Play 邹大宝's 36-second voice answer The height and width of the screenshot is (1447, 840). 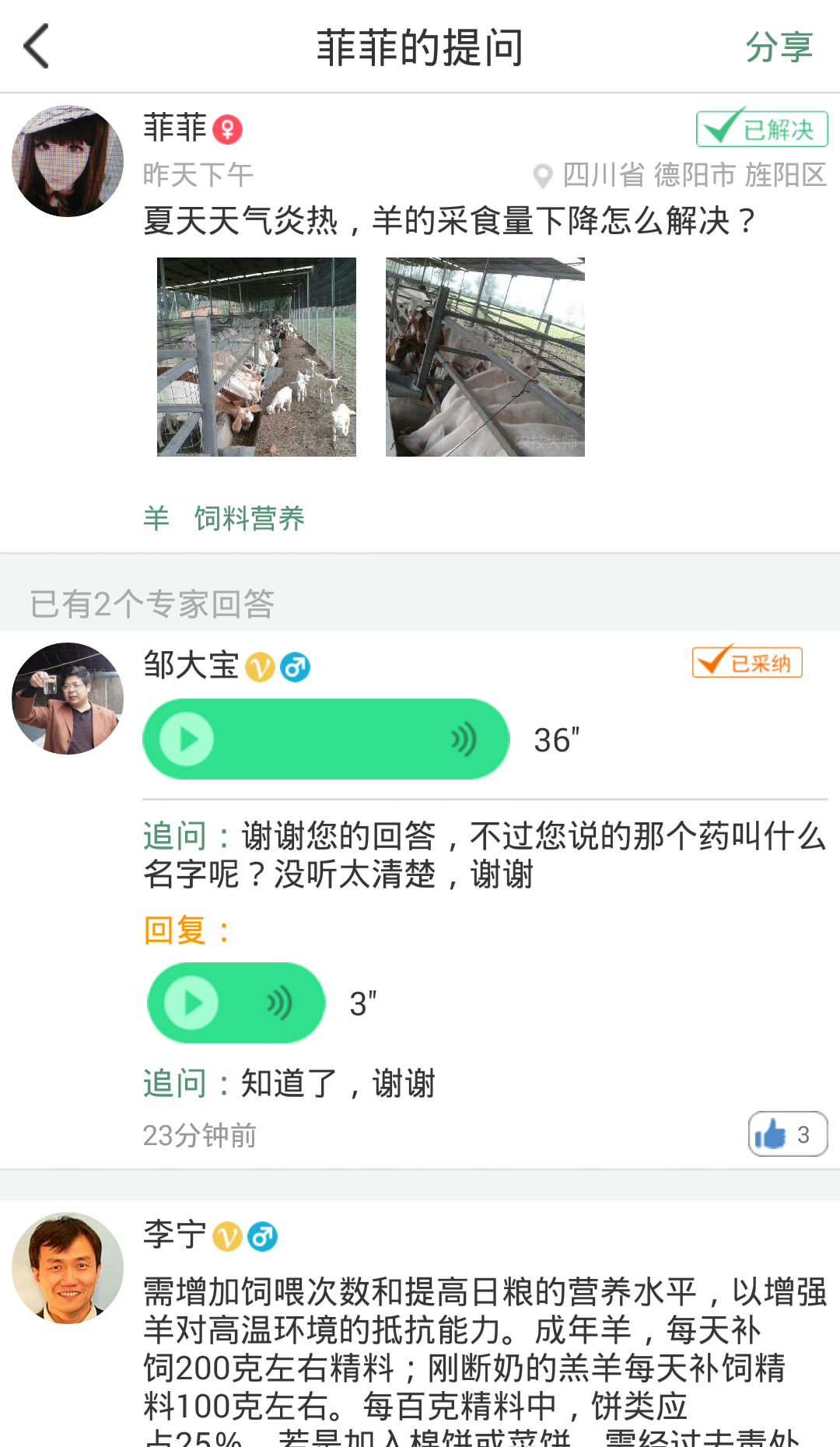point(187,739)
